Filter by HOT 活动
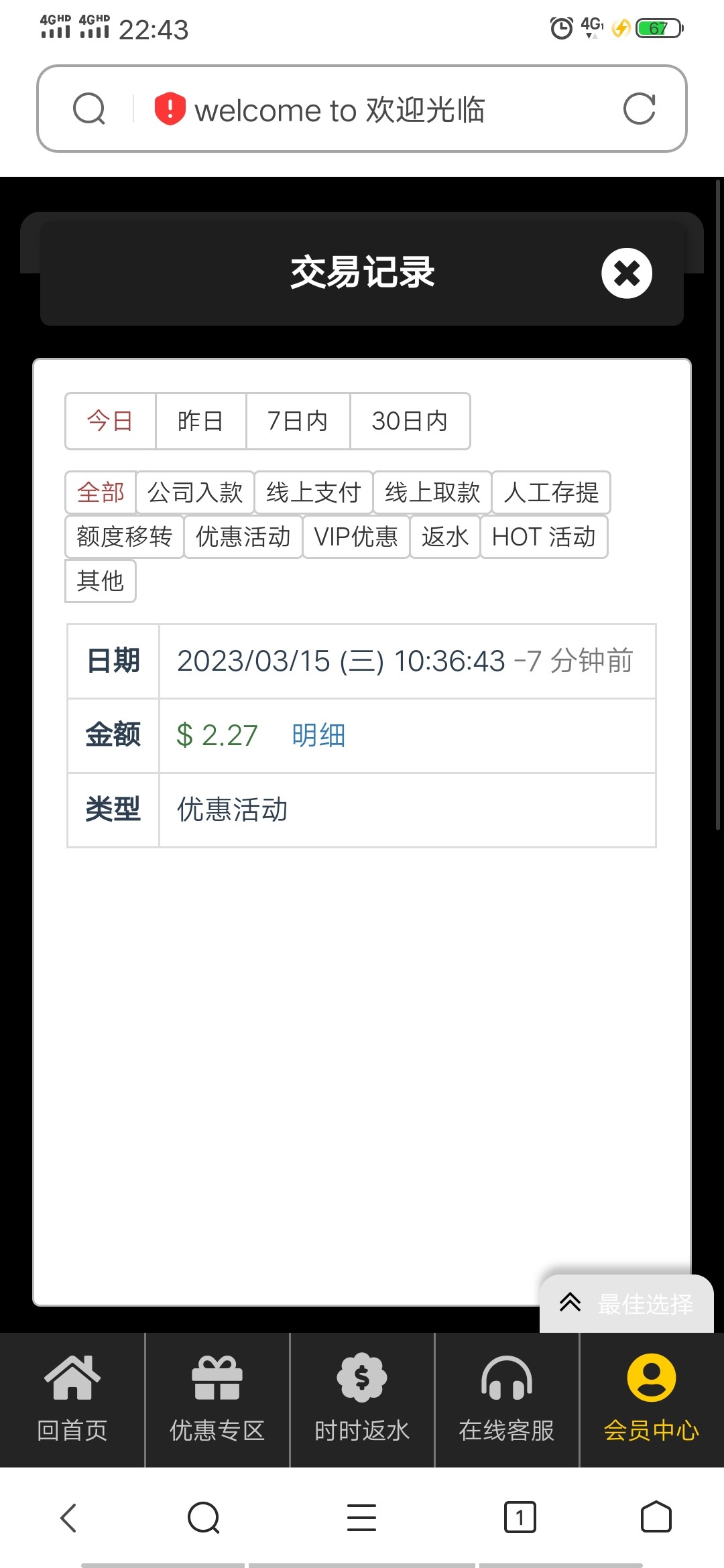Image resolution: width=724 pixels, height=1568 pixels. [544, 537]
